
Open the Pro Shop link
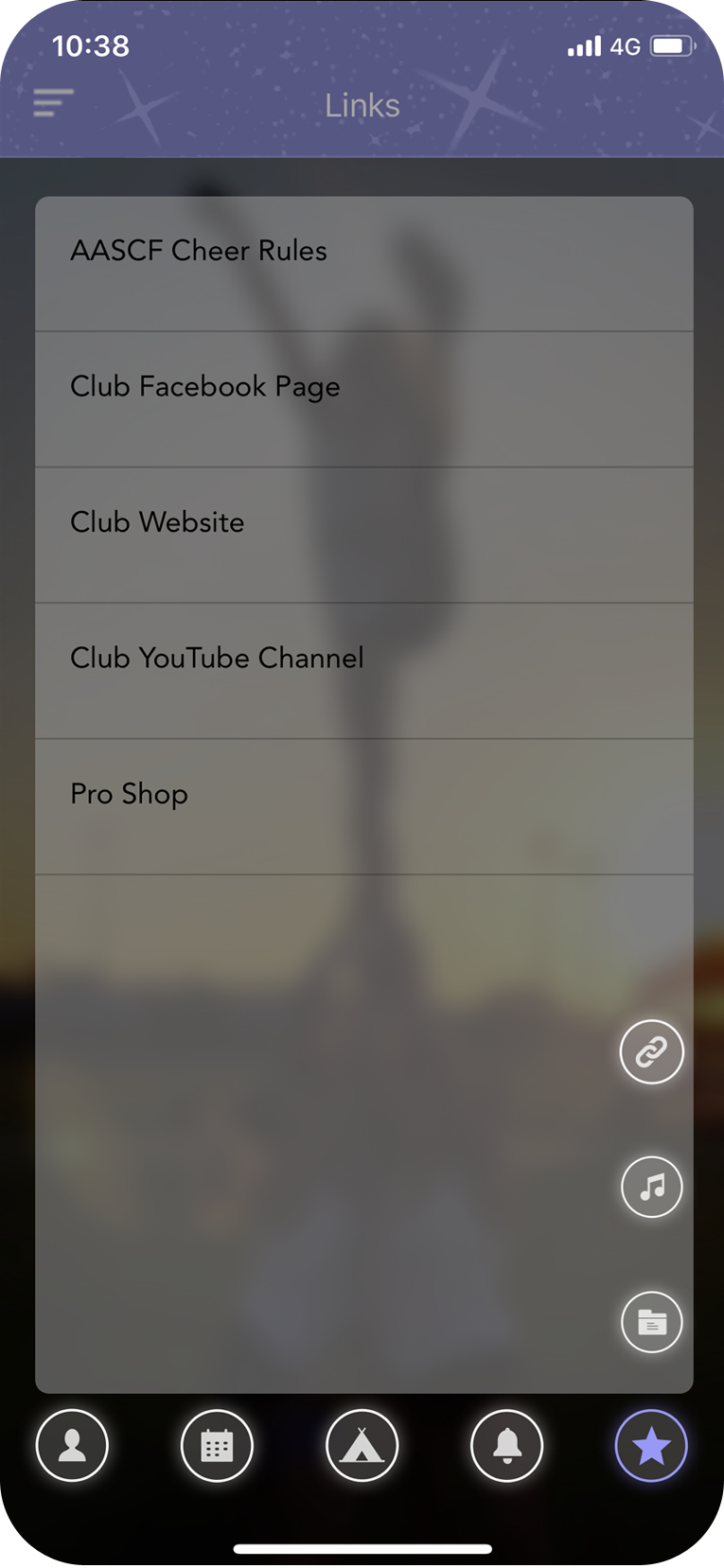click(363, 806)
